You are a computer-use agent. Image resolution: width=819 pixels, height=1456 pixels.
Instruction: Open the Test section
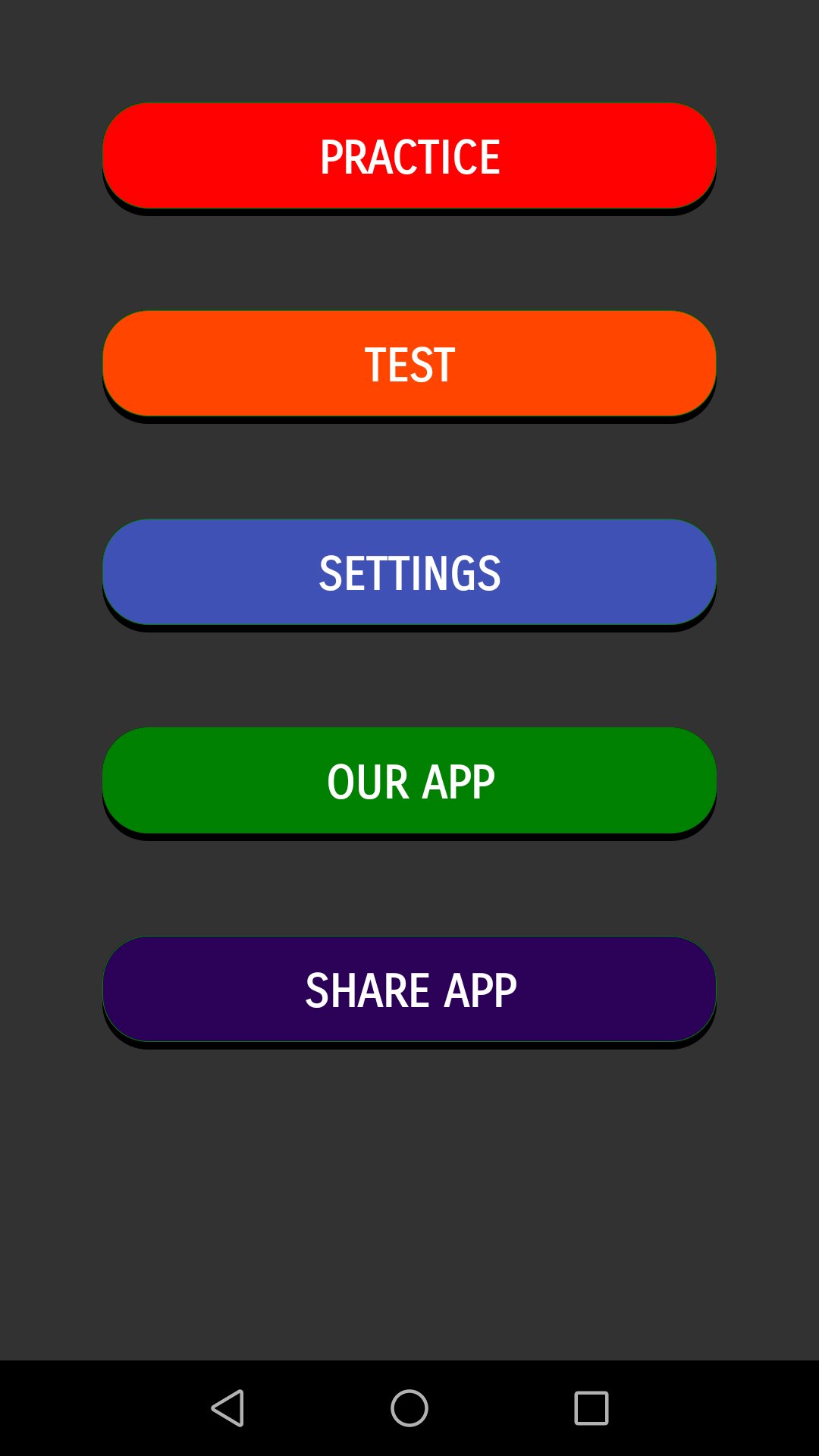pos(409,364)
